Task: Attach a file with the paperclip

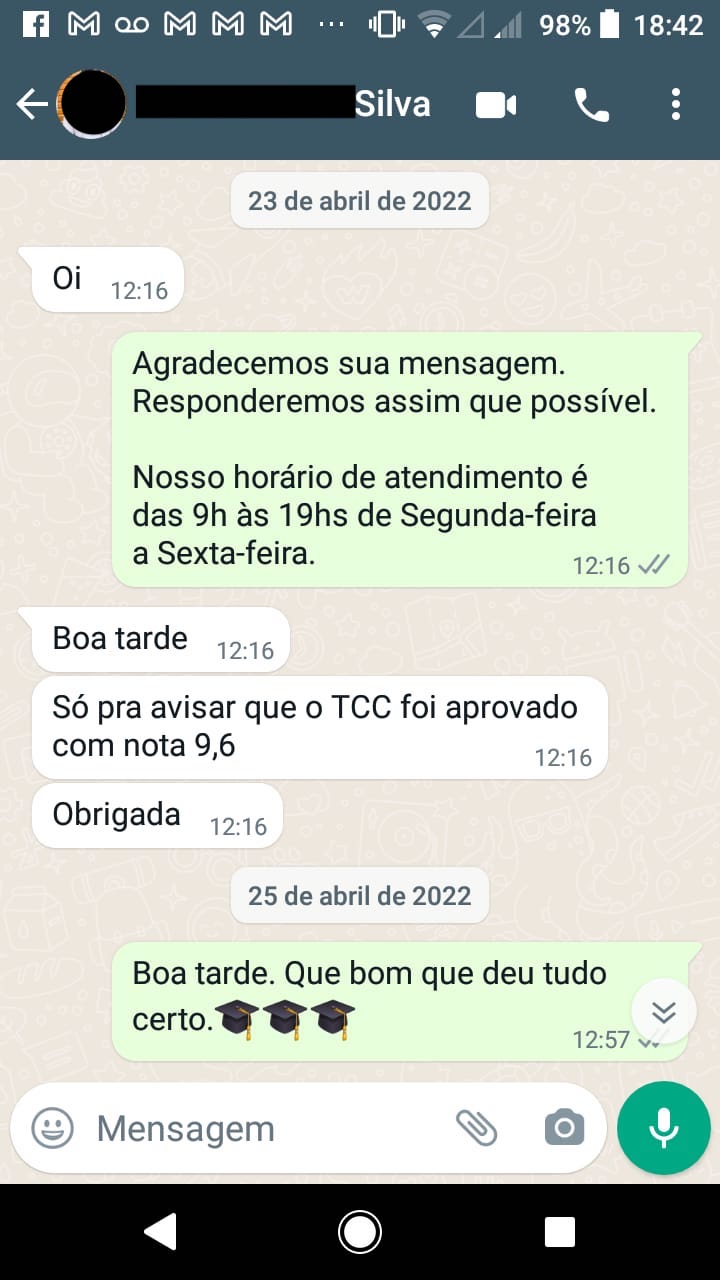Action: point(477,1128)
